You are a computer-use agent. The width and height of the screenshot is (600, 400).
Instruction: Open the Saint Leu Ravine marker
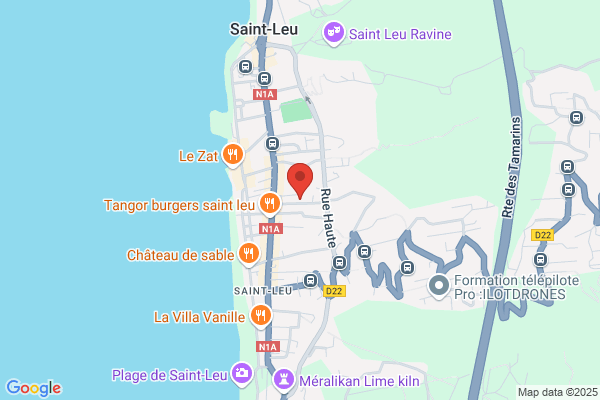pos(334,34)
